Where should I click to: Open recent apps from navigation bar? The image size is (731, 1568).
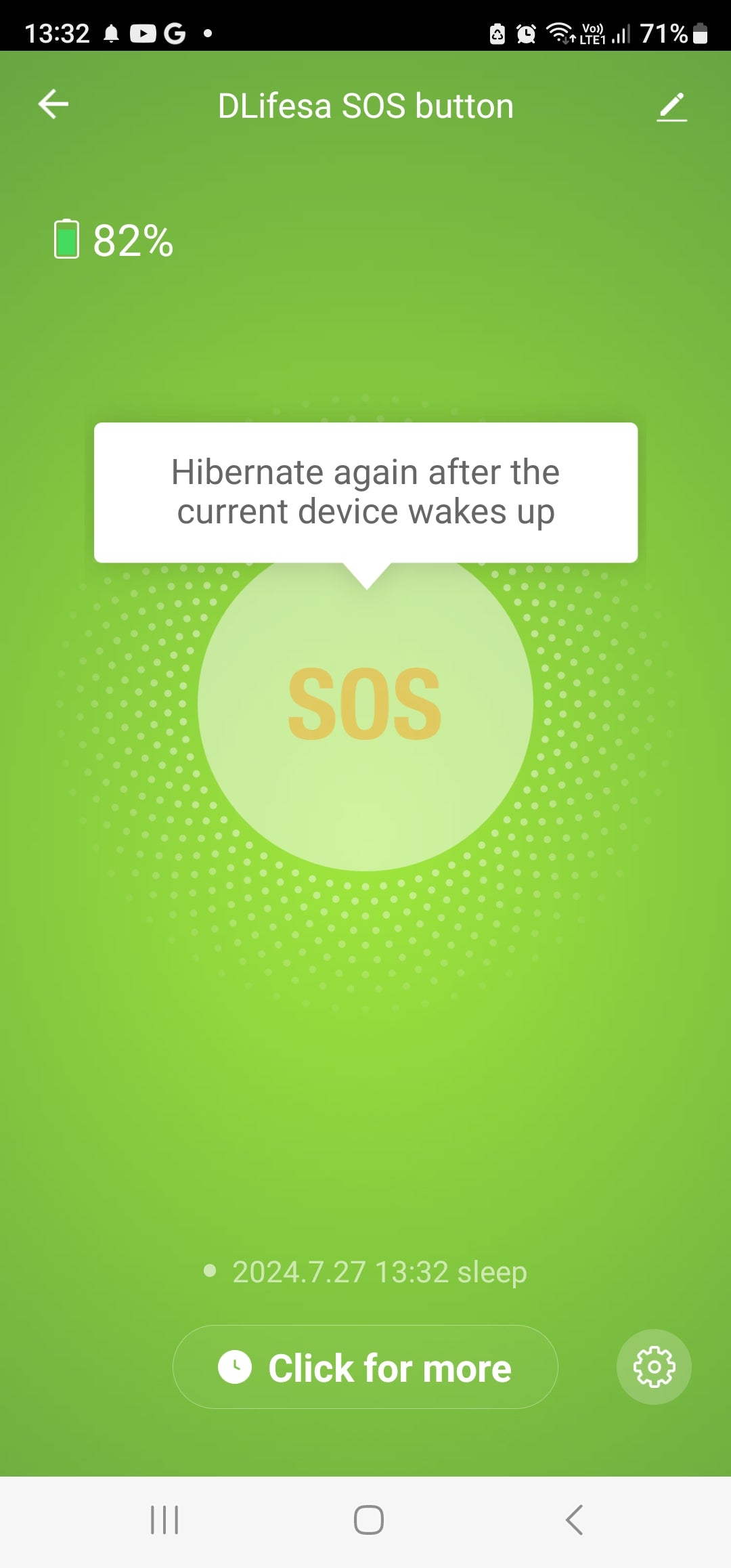click(164, 1520)
